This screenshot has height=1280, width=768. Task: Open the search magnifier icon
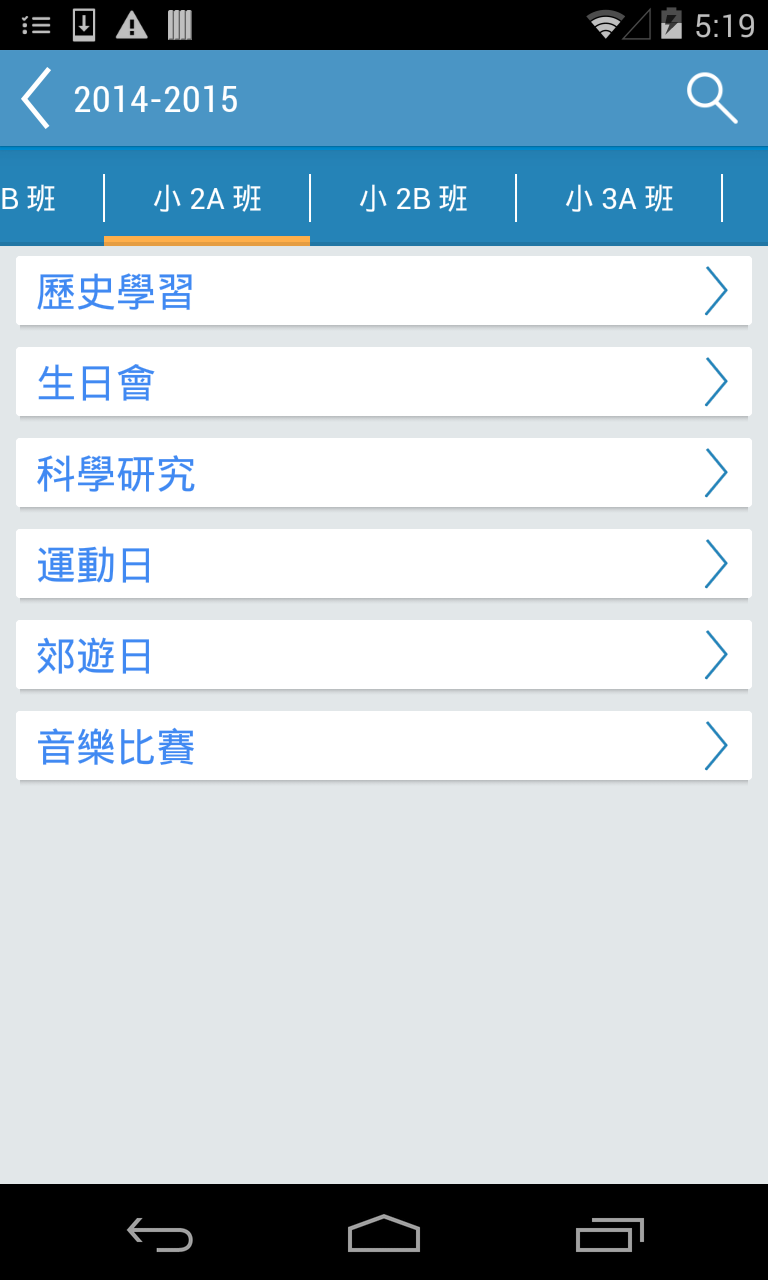coord(711,98)
